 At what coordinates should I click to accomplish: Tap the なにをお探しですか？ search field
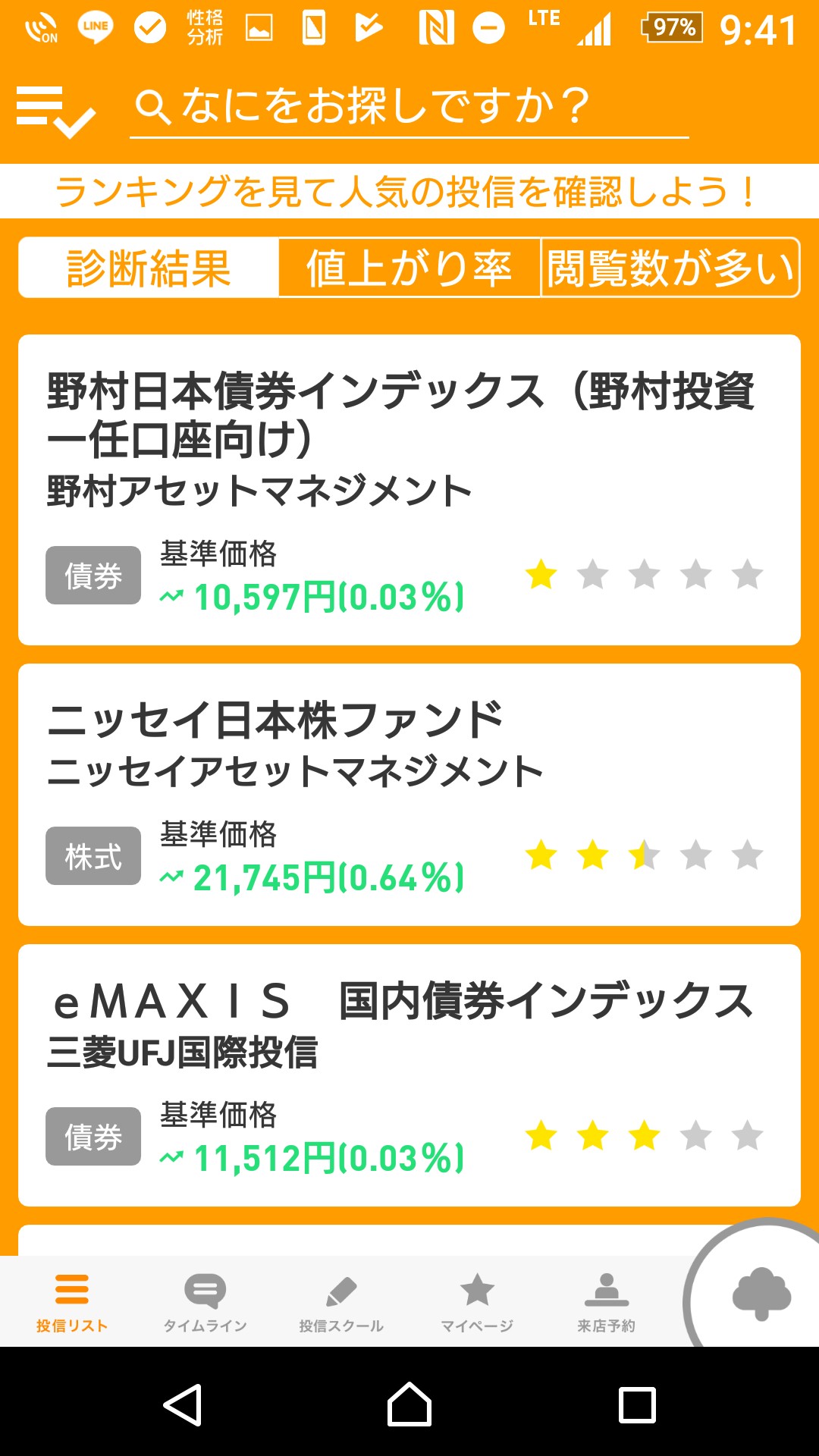409,107
